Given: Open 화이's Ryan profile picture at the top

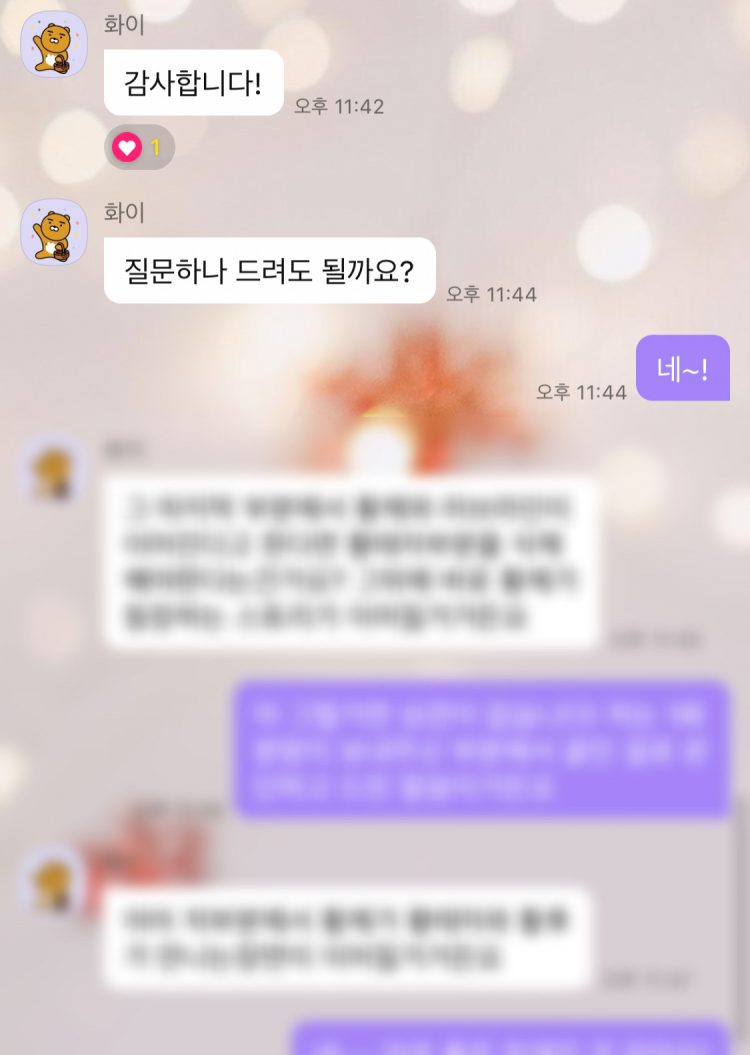Looking at the screenshot, I should coord(53,43).
